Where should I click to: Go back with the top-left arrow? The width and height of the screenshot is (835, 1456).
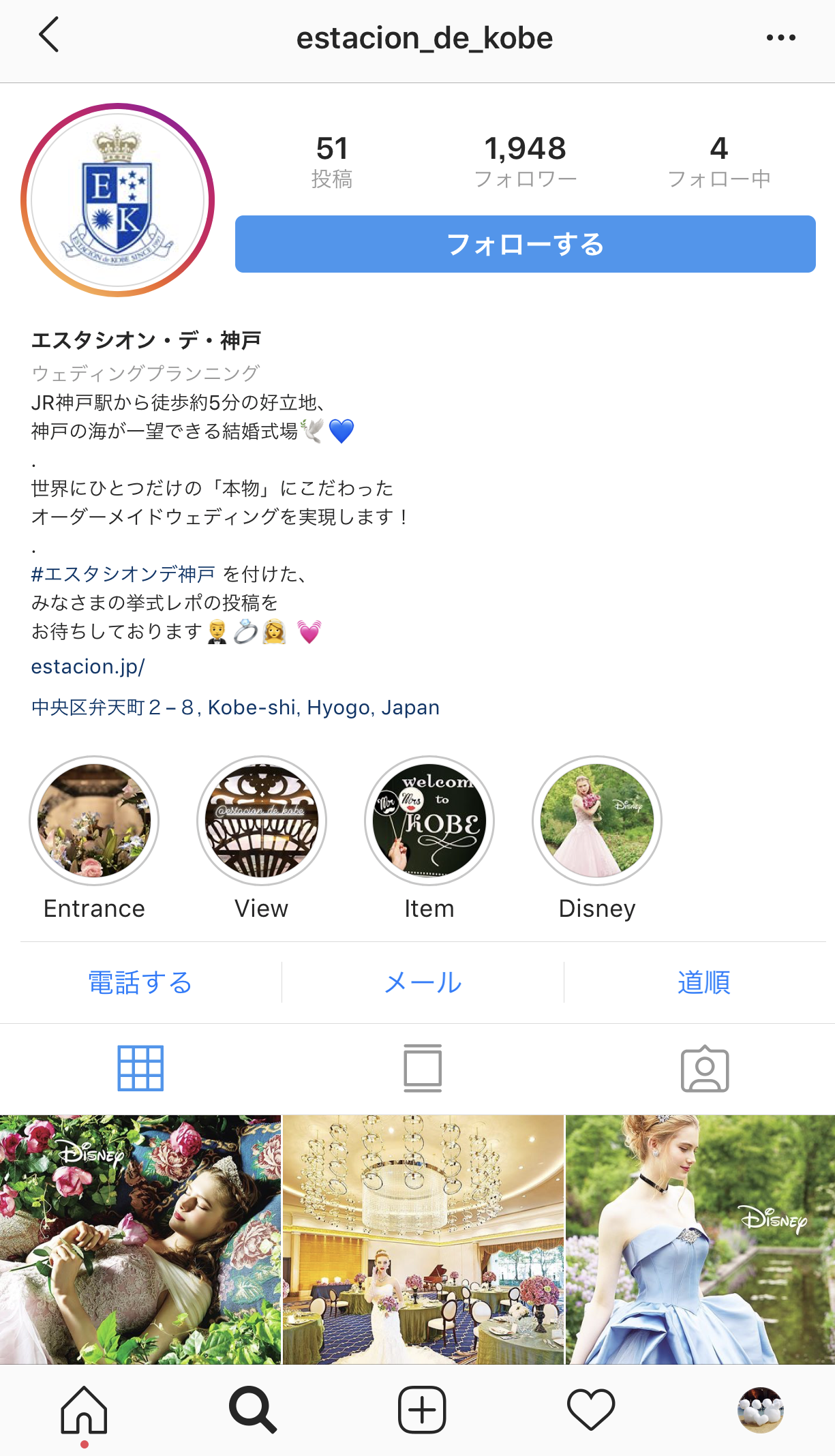48,35
